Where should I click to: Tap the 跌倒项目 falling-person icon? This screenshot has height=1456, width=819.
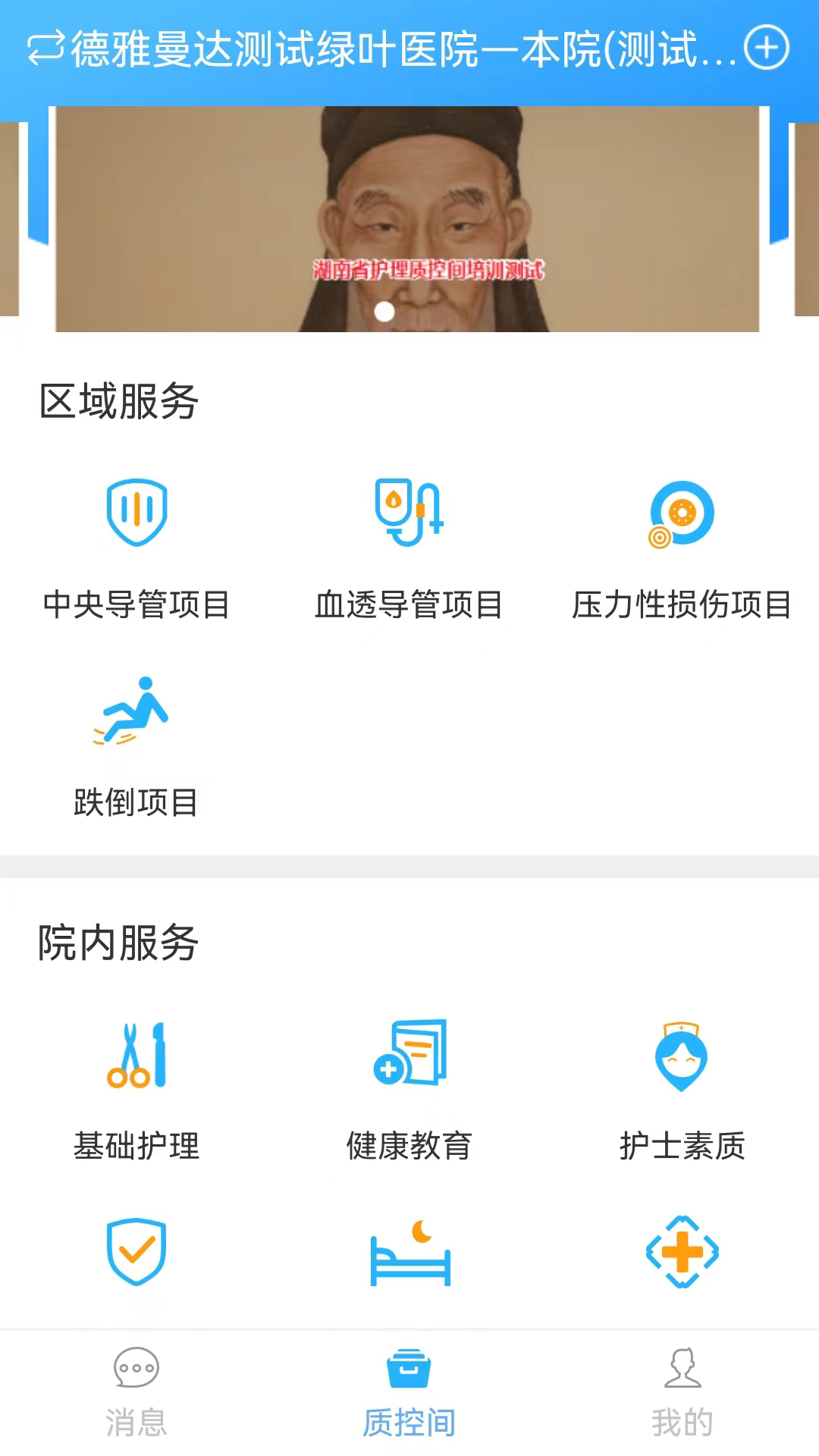click(x=137, y=713)
